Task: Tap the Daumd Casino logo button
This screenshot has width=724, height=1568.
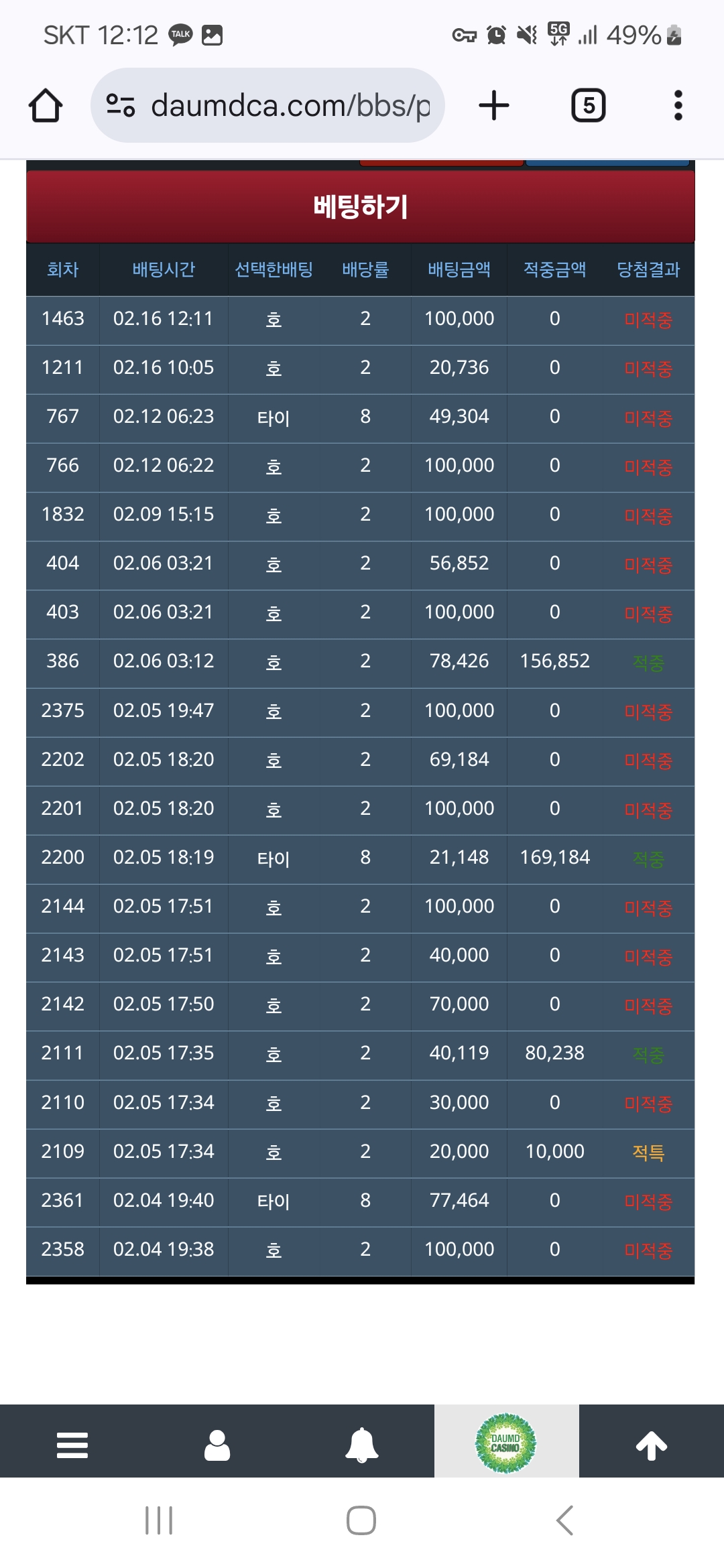Action: [x=506, y=1442]
